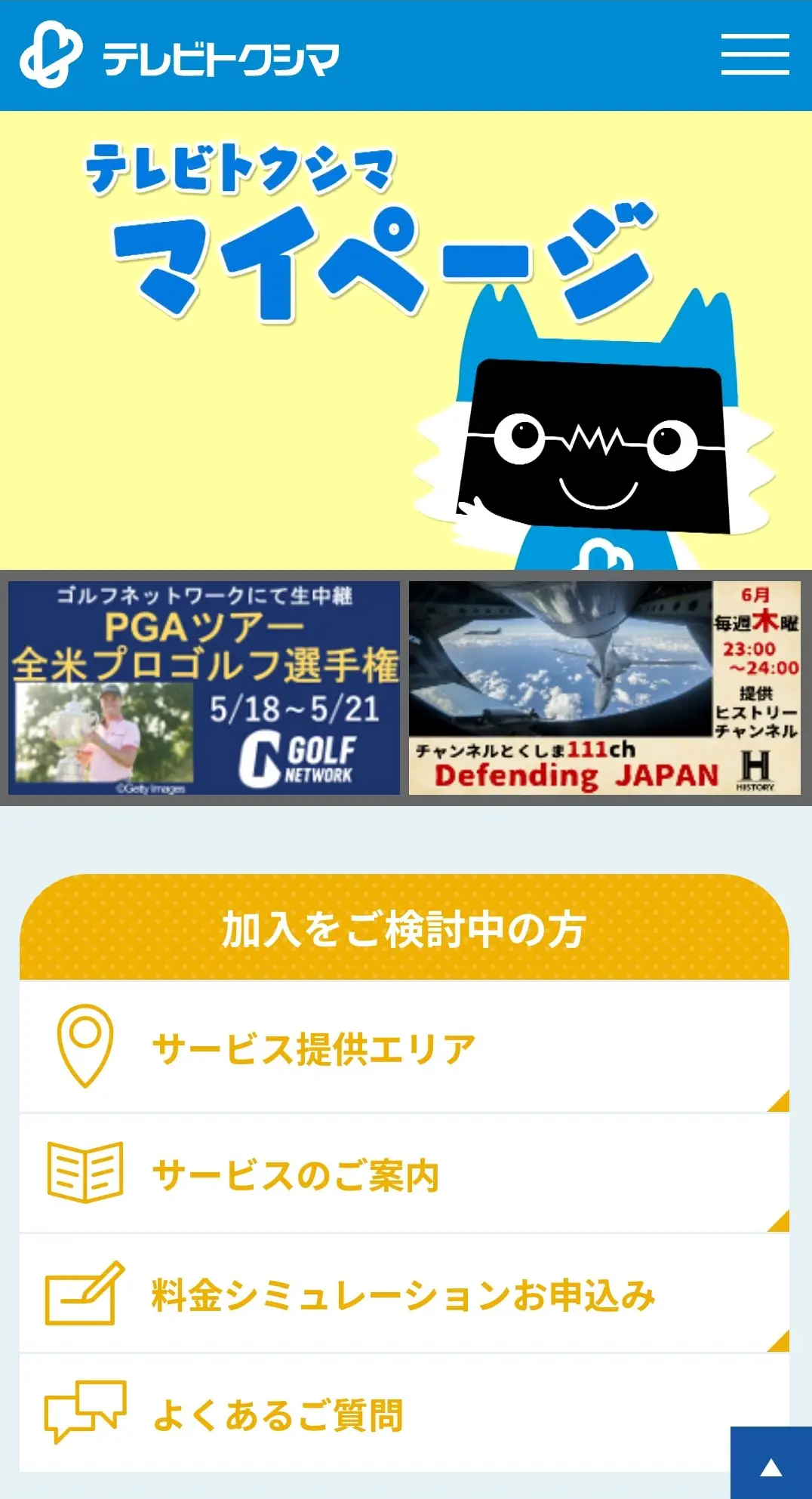Select 料金シミュレーションお申込み
812x1499 pixels.
click(x=404, y=1294)
